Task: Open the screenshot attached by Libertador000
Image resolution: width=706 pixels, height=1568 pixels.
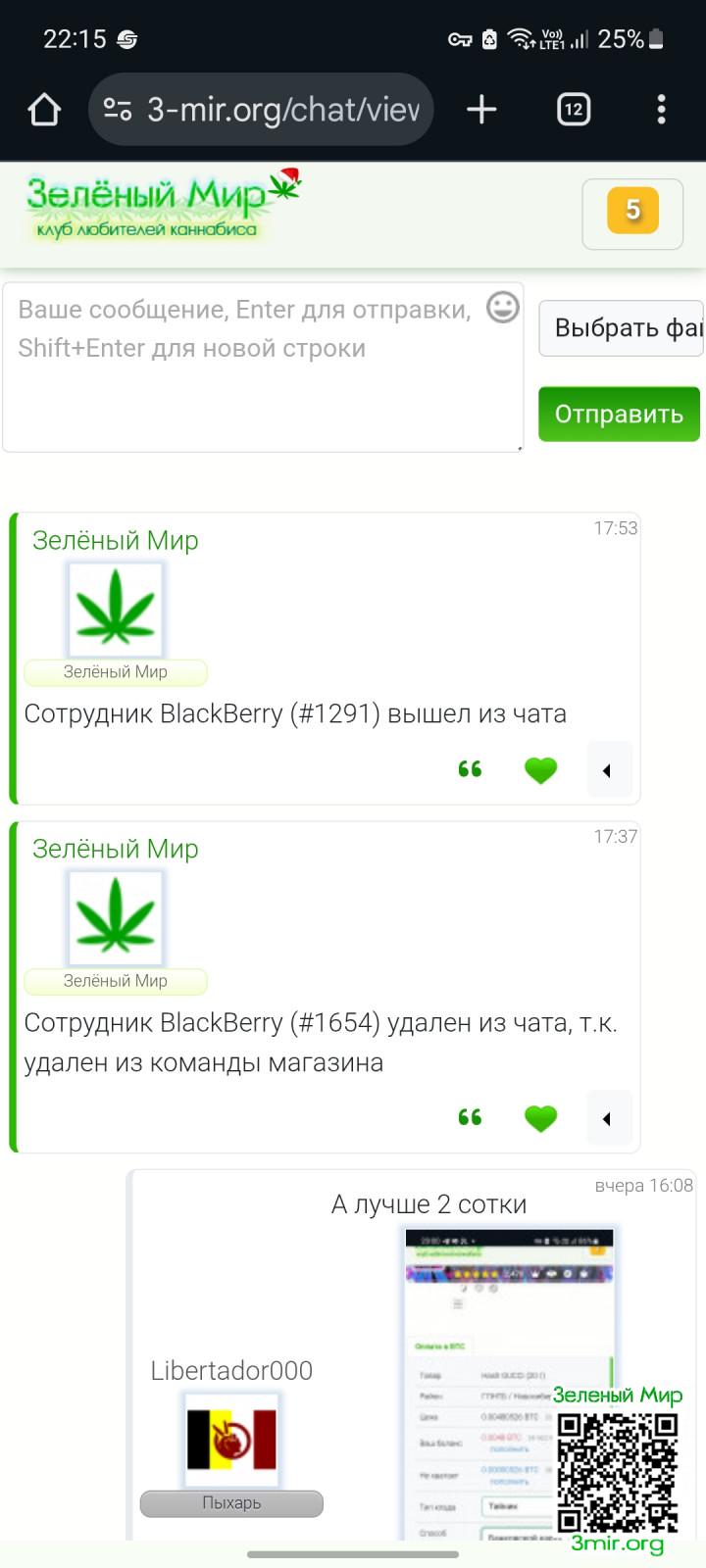Action: click(x=508, y=1382)
